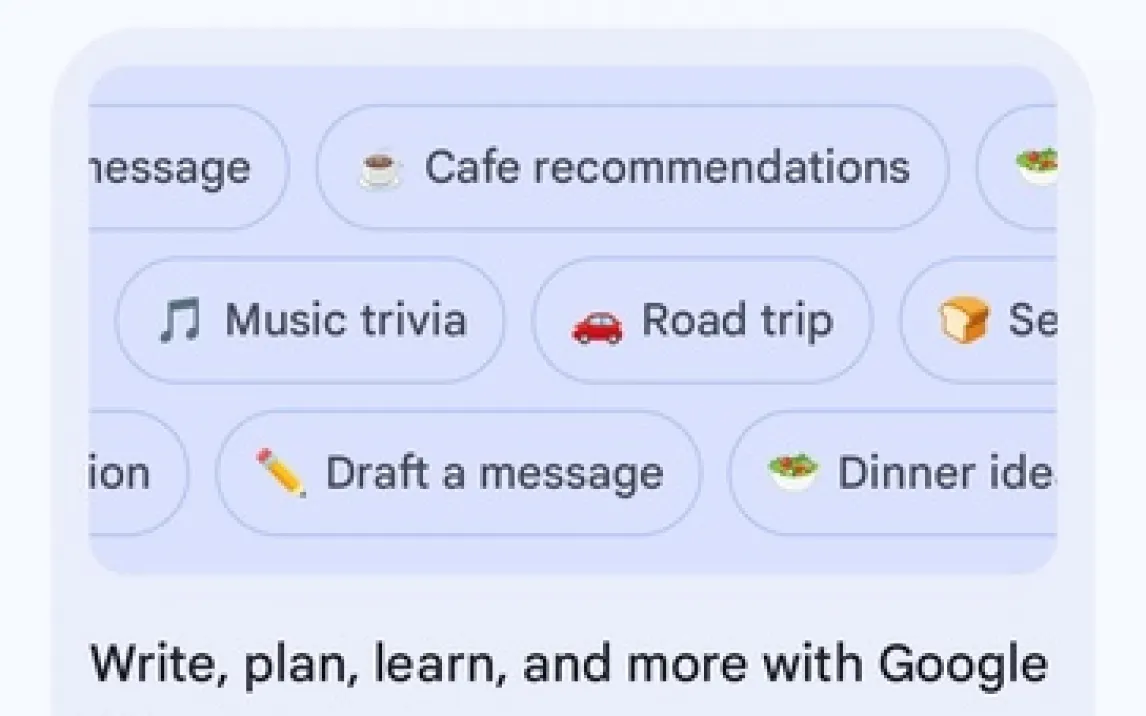Tap the Road trip chip
1146x716 pixels.
coord(702,320)
